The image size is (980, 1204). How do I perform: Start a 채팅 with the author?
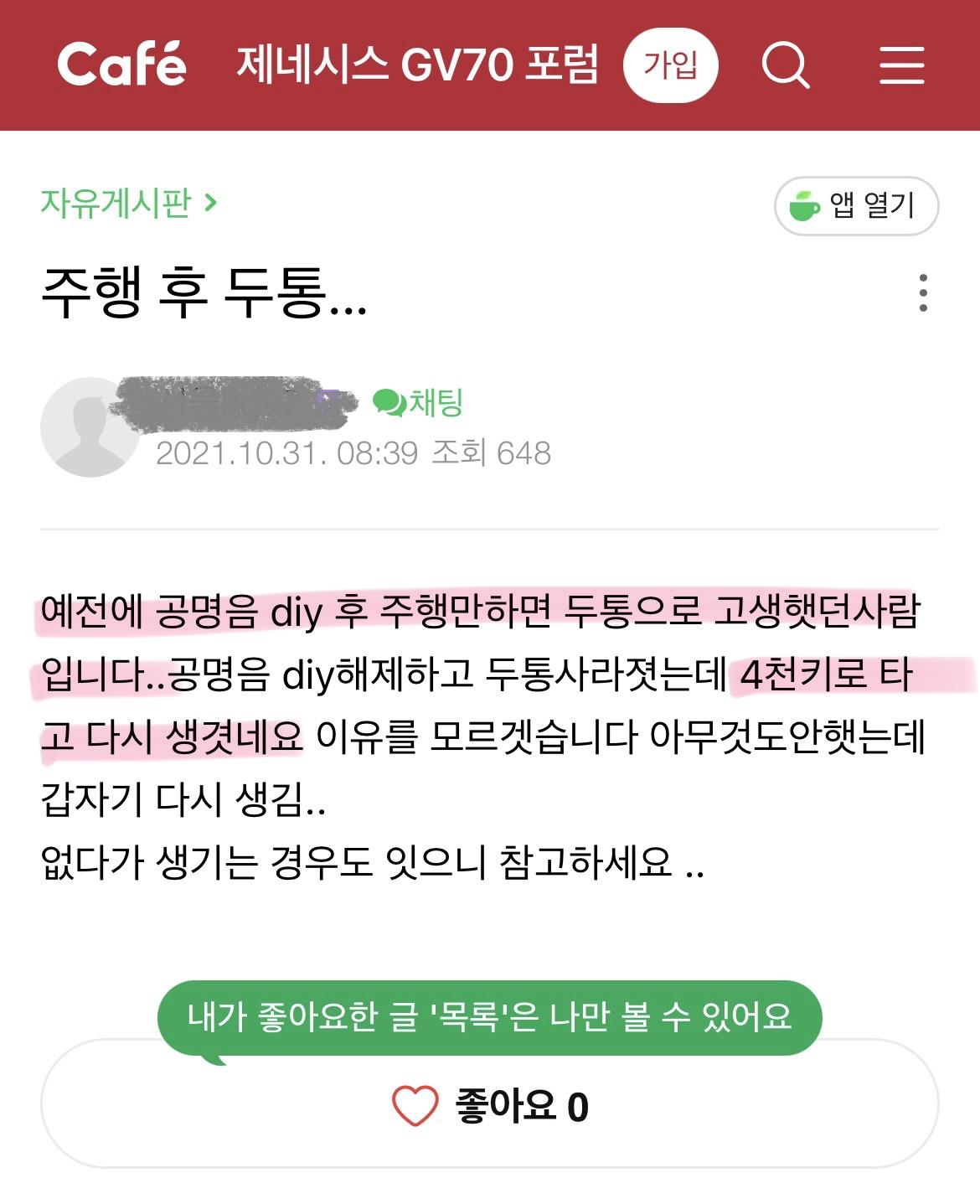pyautogui.click(x=418, y=403)
